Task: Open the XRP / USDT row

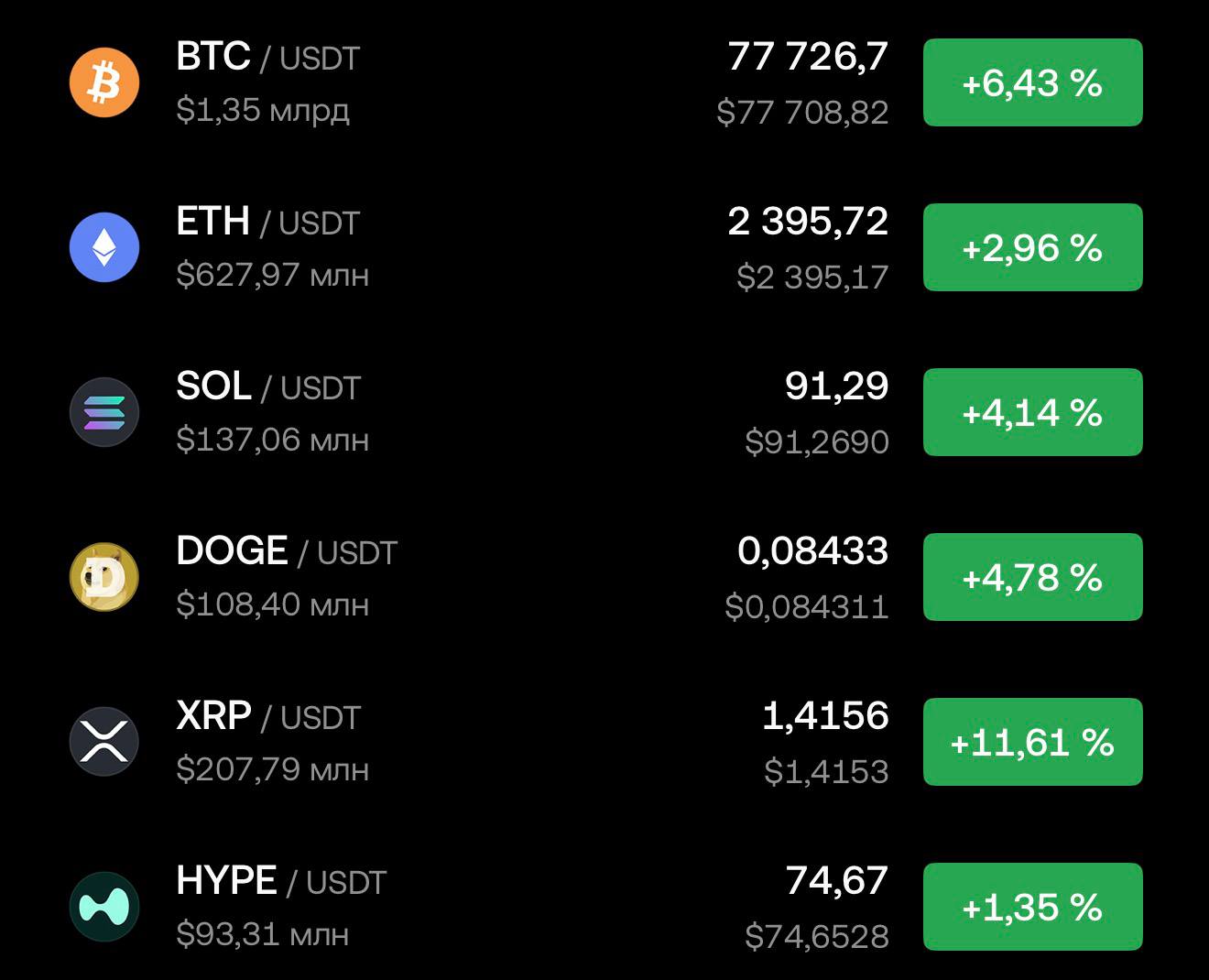Action: coord(604,742)
